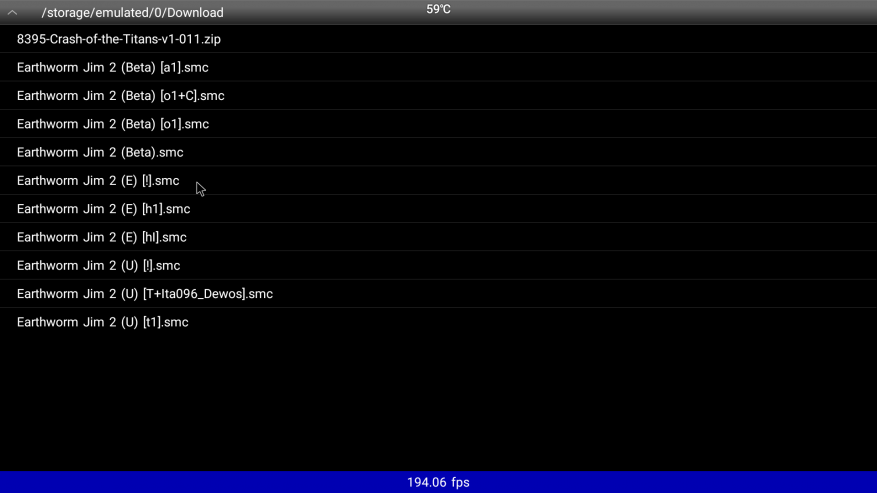877x493 pixels.
Task: Load Earthworm Jim 2 (Beta).smc
Action: (100, 152)
